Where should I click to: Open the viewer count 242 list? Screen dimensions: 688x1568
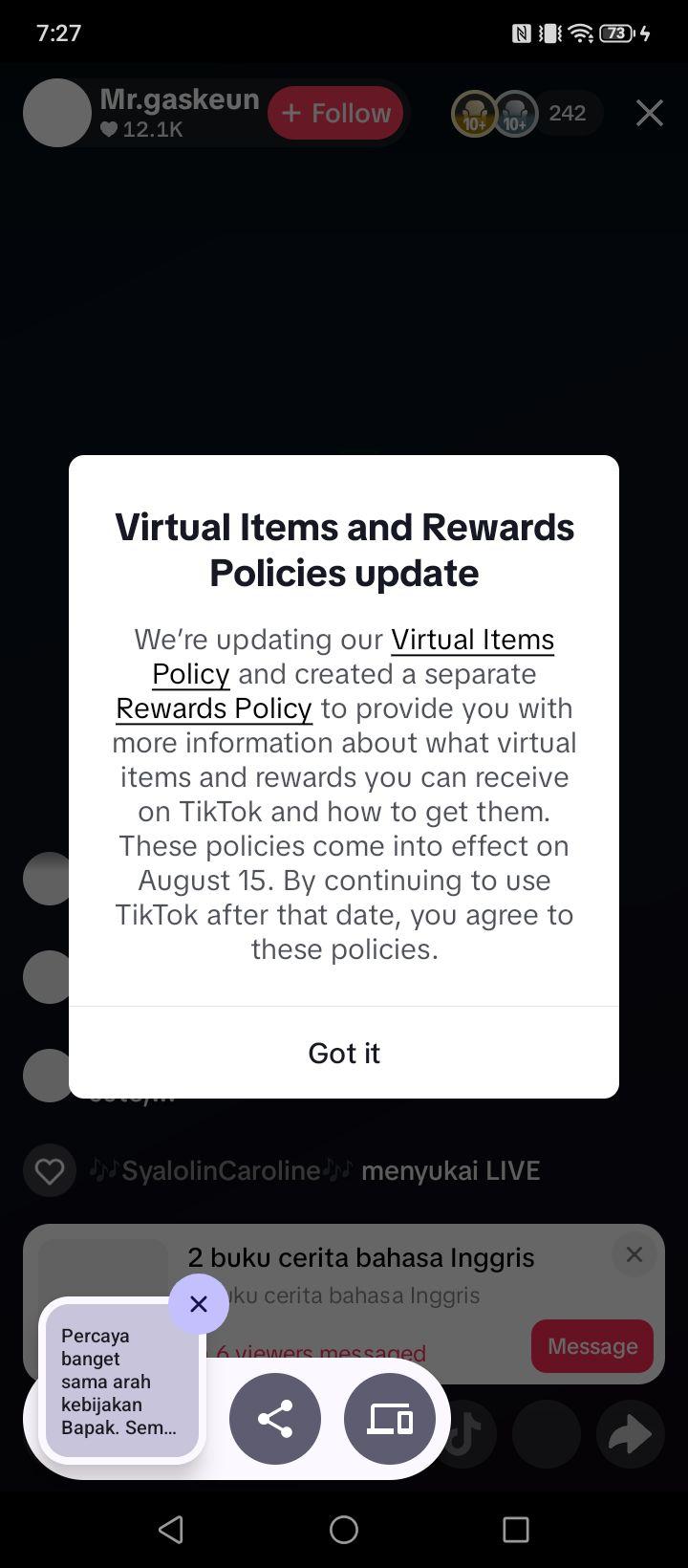point(567,113)
